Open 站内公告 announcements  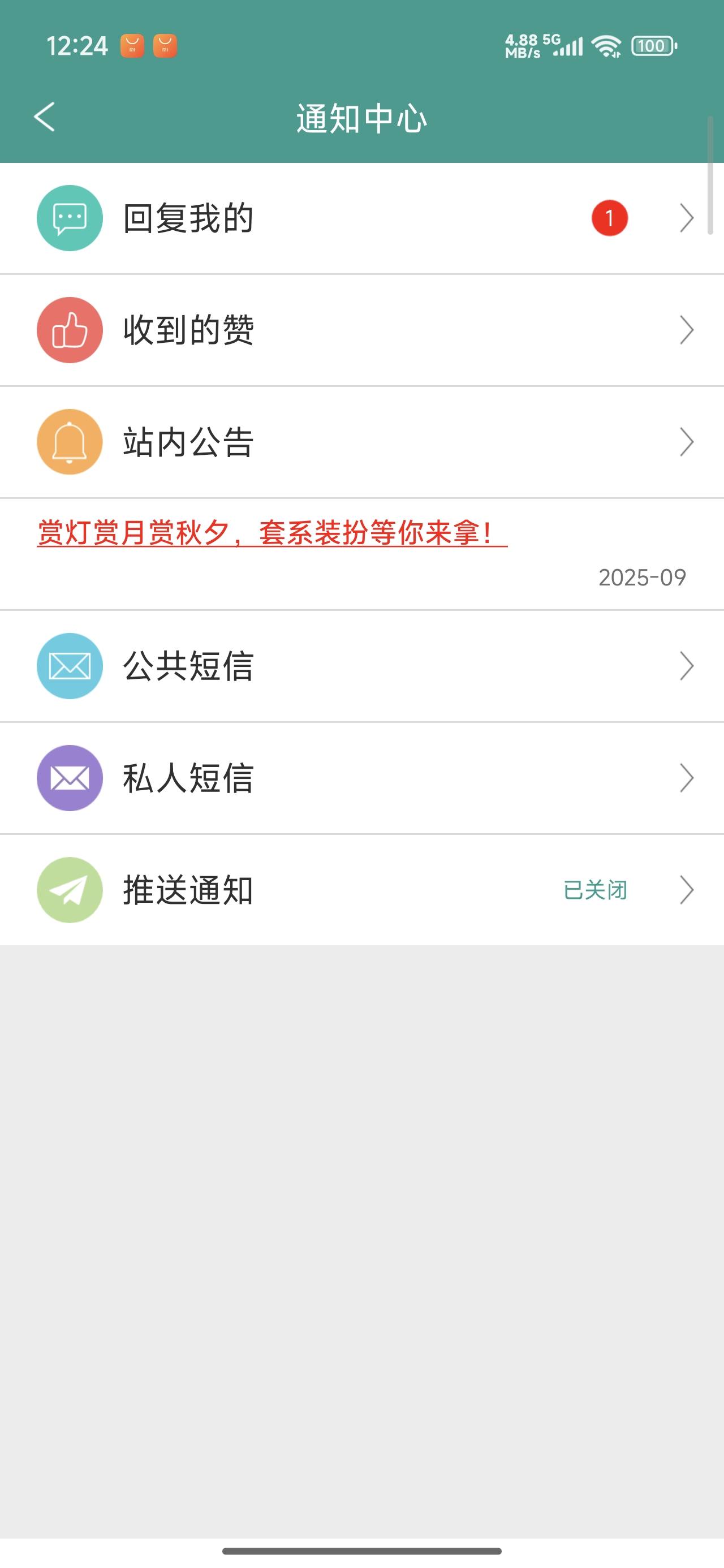[x=361, y=442]
